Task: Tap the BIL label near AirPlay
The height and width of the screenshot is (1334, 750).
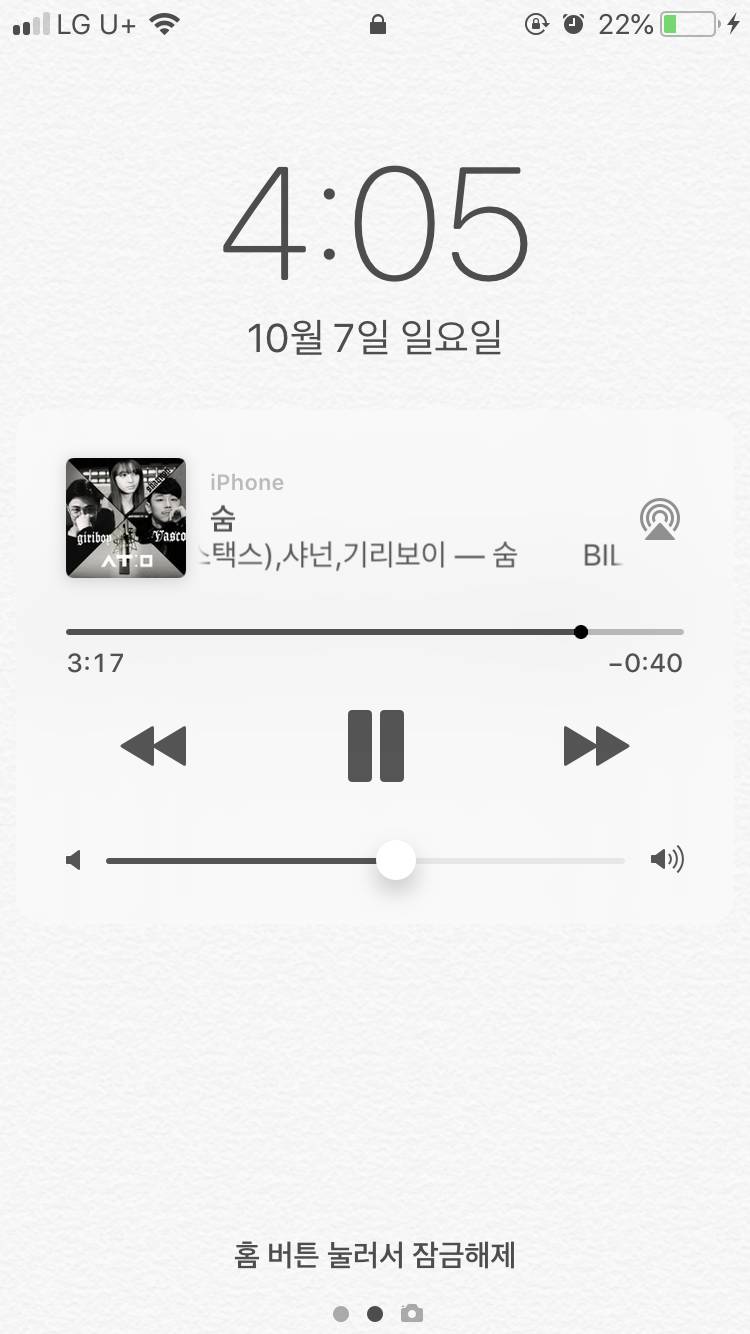Action: pyautogui.click(x=601, y=556)
